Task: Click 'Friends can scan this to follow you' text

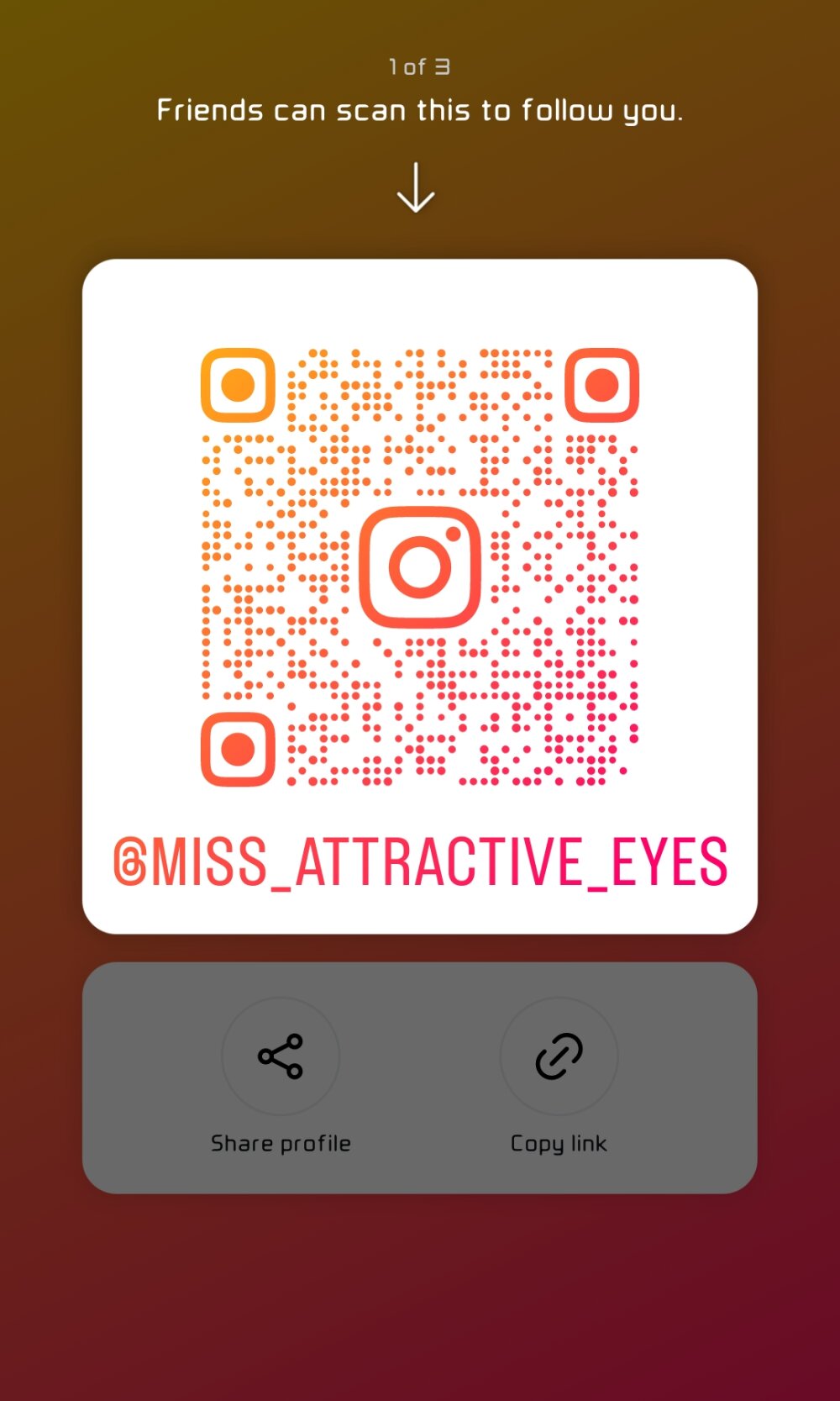Action: (420, 109)
